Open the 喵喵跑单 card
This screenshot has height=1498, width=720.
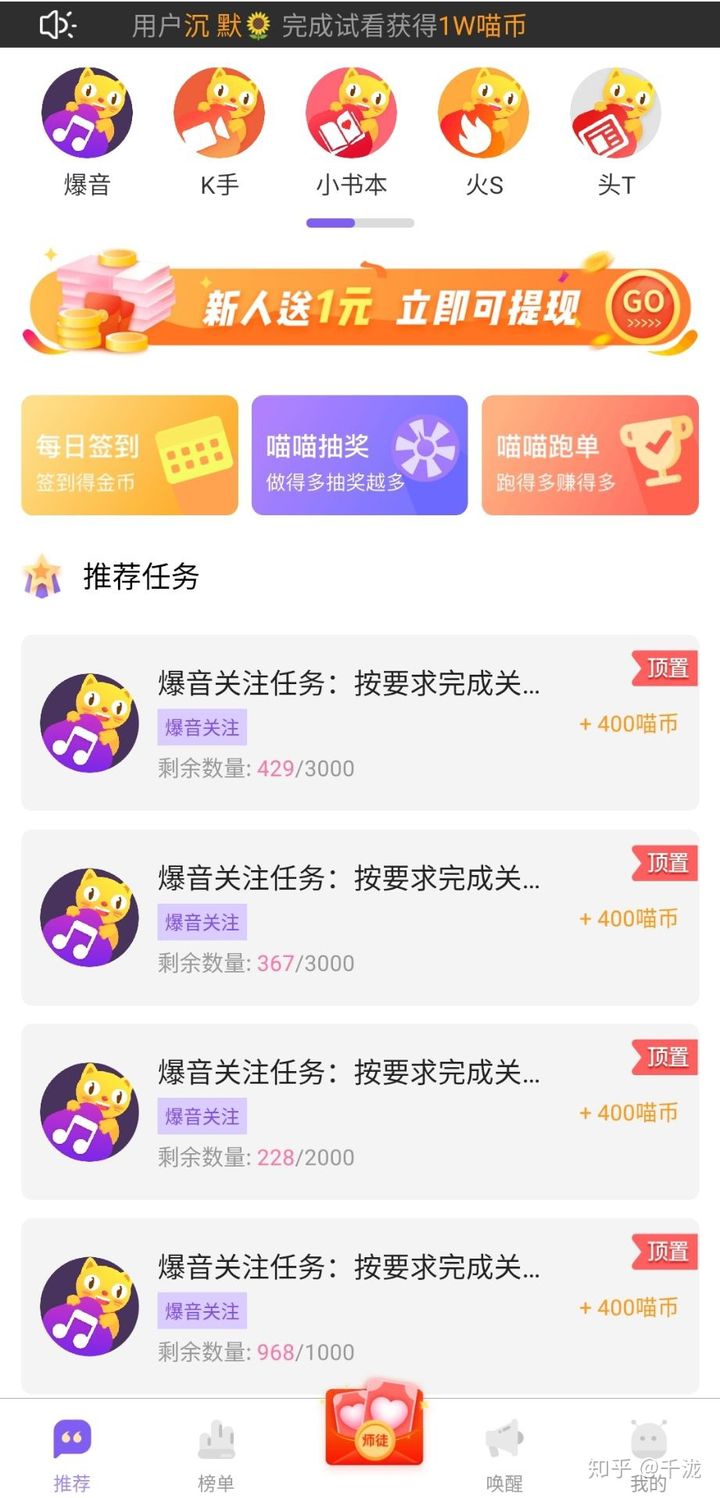click(589, 455)
